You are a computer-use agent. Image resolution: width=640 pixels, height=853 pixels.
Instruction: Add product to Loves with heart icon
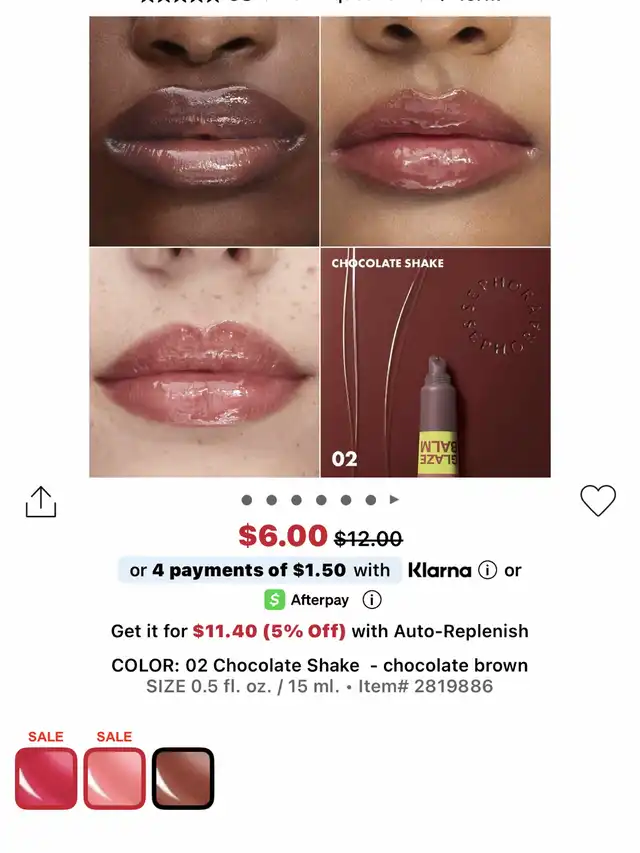tap(598, 500)
